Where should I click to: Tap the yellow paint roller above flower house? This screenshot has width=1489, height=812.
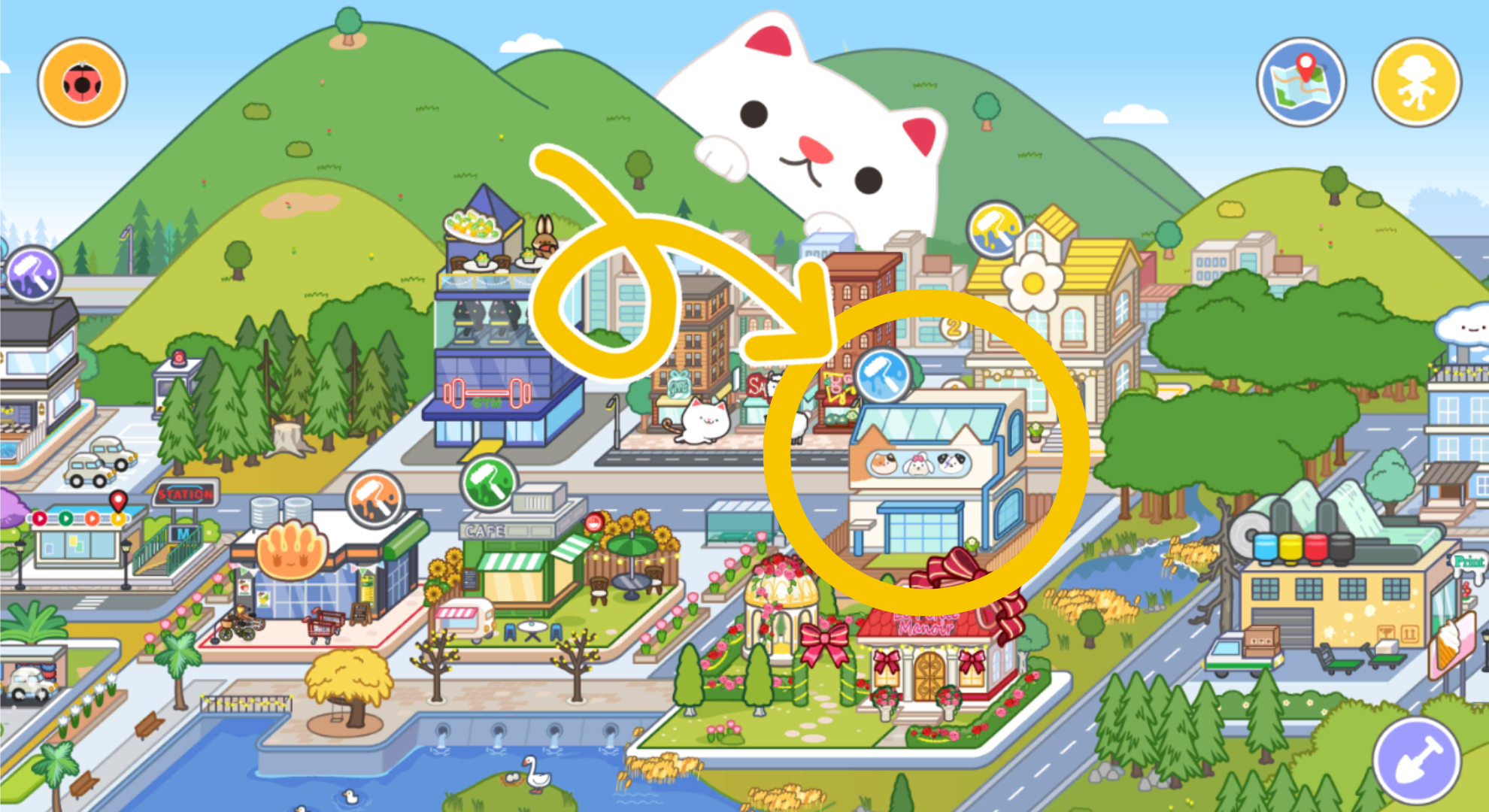click(x=995, y=229)
